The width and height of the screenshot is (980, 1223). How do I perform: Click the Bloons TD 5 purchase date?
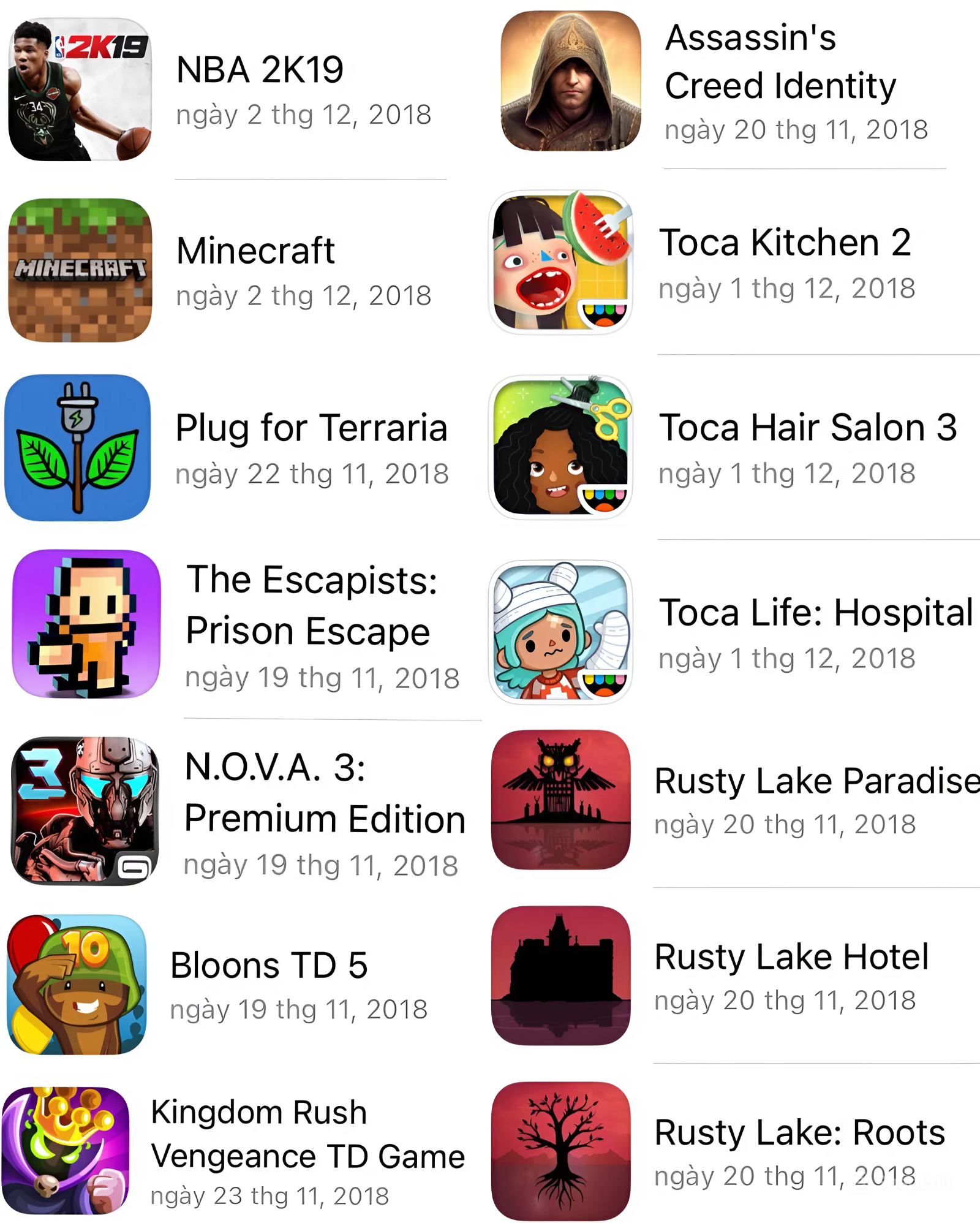pos(300,1007)
